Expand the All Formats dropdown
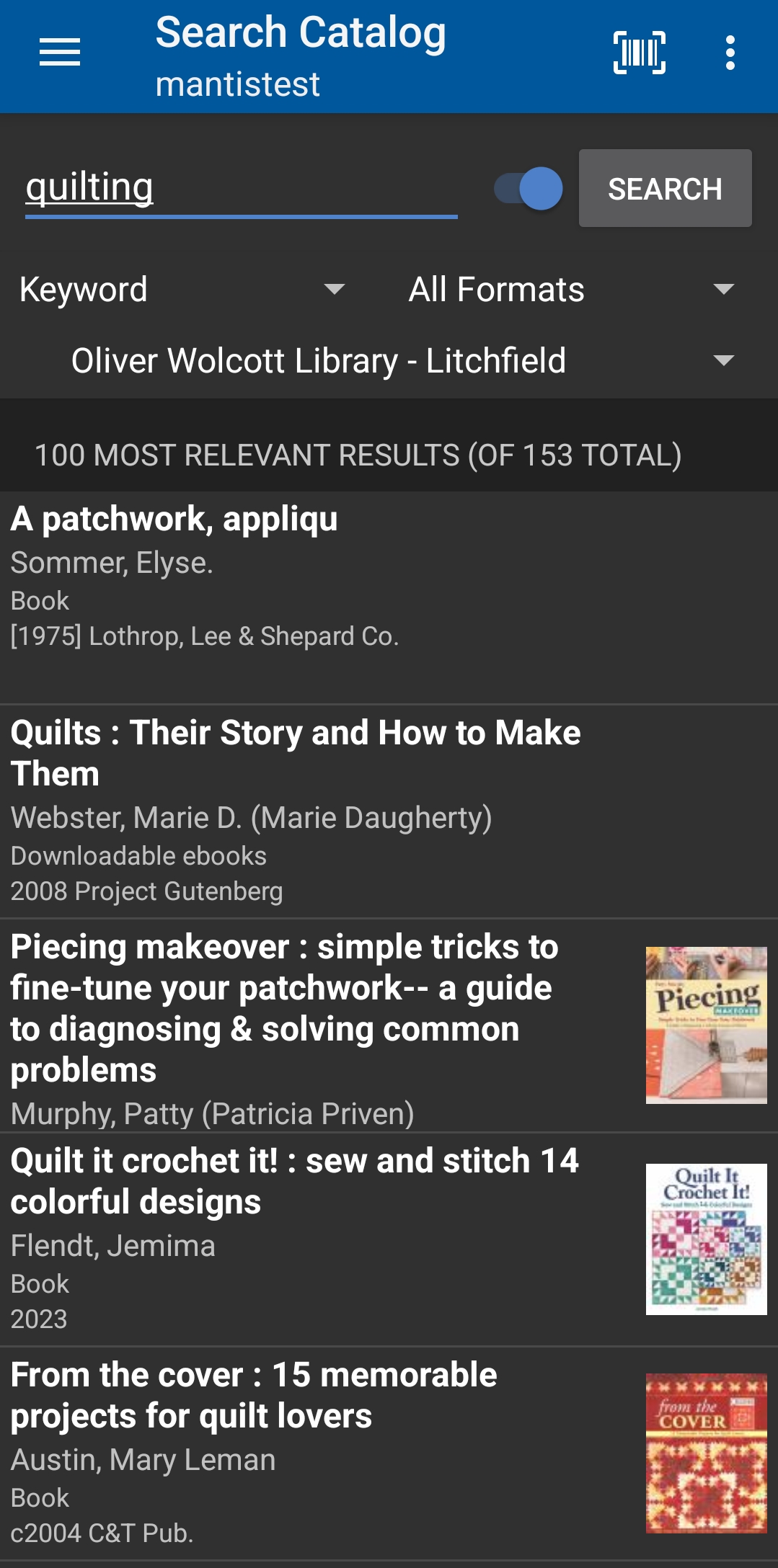The width and height of the screenshot is (778, 1568). (x=570, y=290)
